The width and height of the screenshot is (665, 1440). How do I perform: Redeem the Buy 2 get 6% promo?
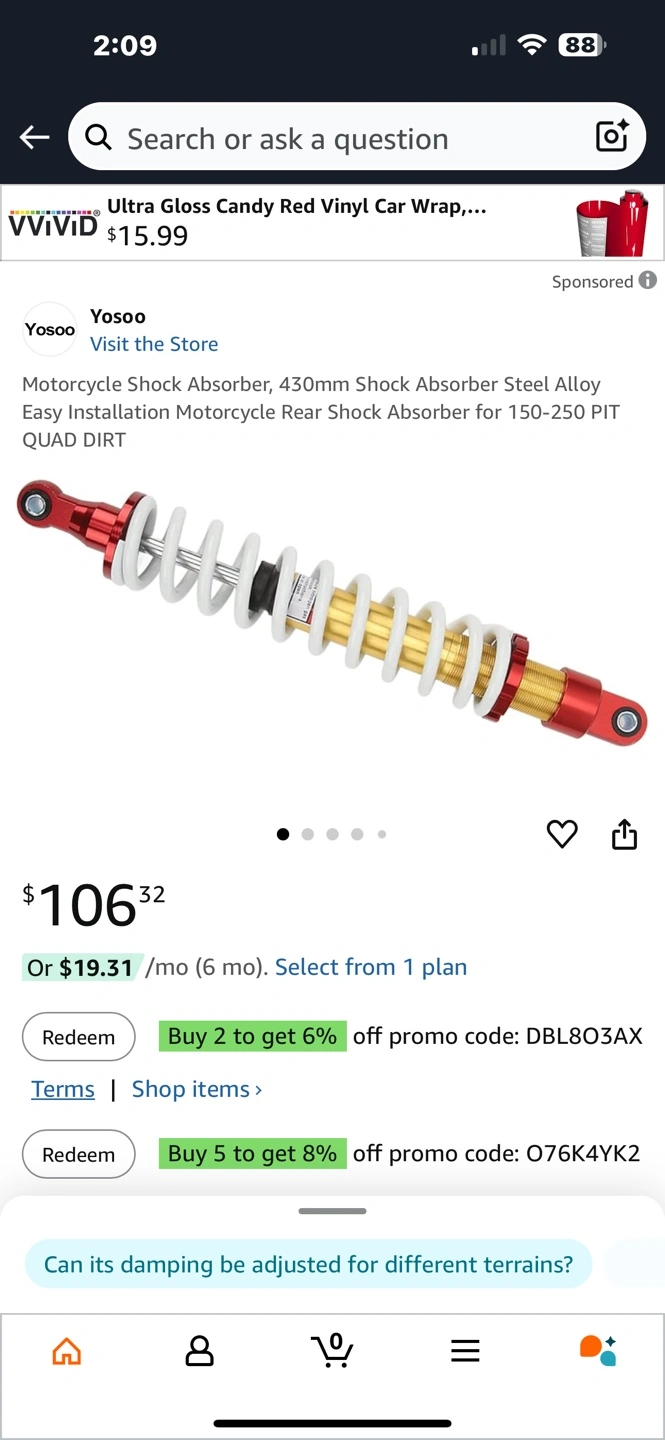(x=78, y=1038)
